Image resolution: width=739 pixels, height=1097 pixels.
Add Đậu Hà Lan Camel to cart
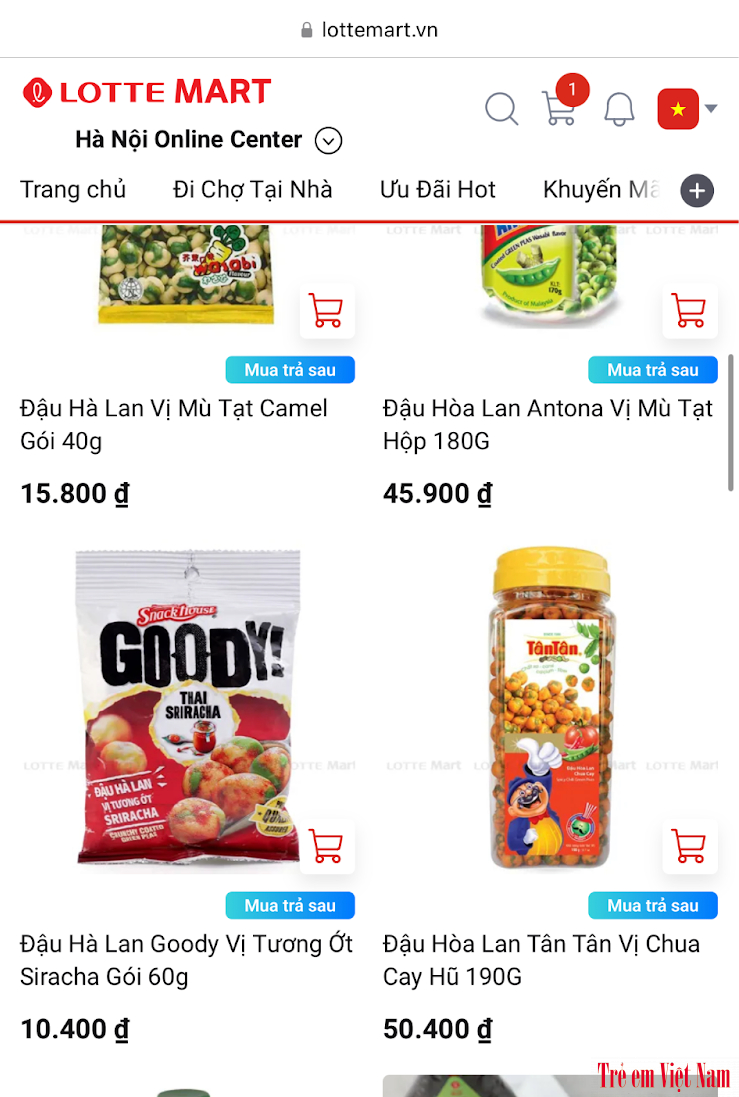(x=326, y=311)
